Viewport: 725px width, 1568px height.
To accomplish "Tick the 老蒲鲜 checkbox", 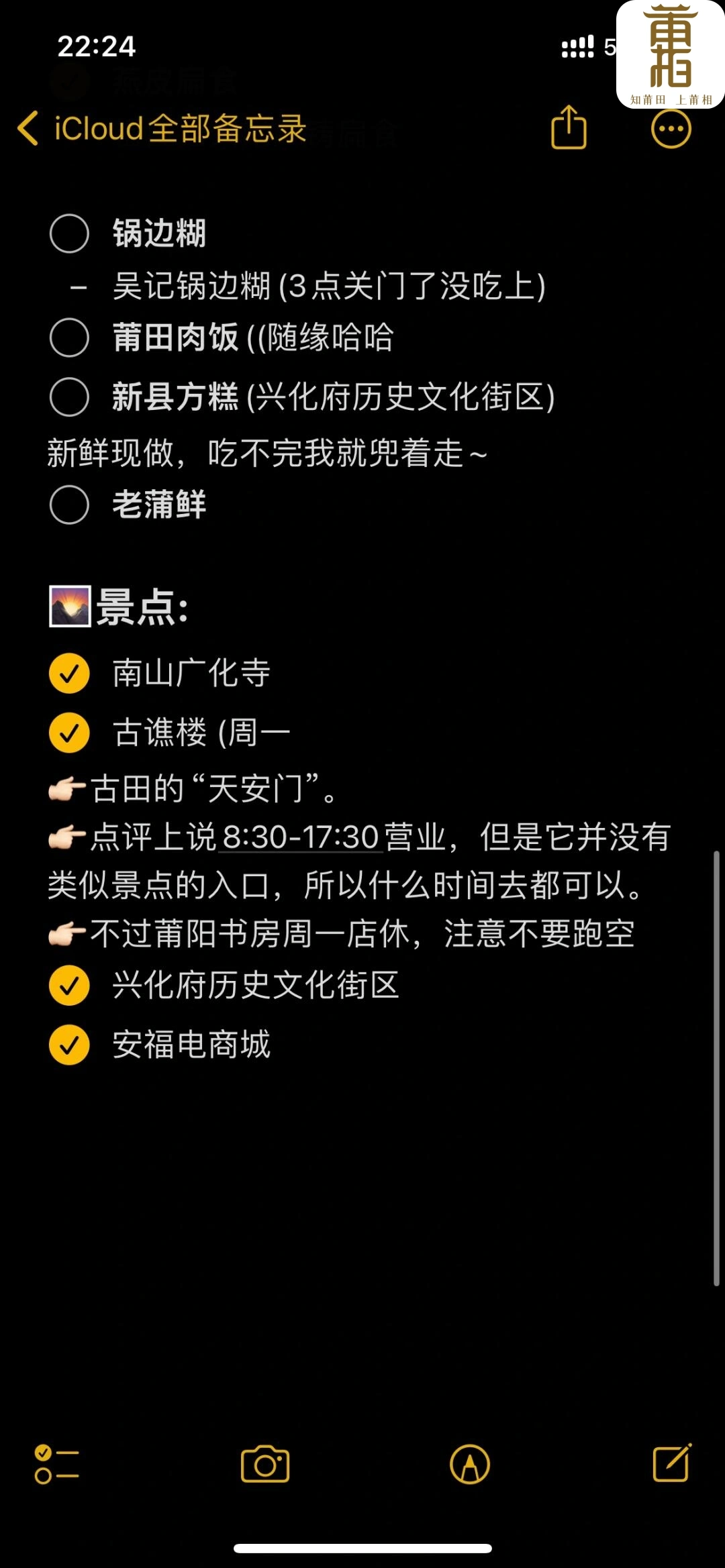I will [x=69, y=505].
